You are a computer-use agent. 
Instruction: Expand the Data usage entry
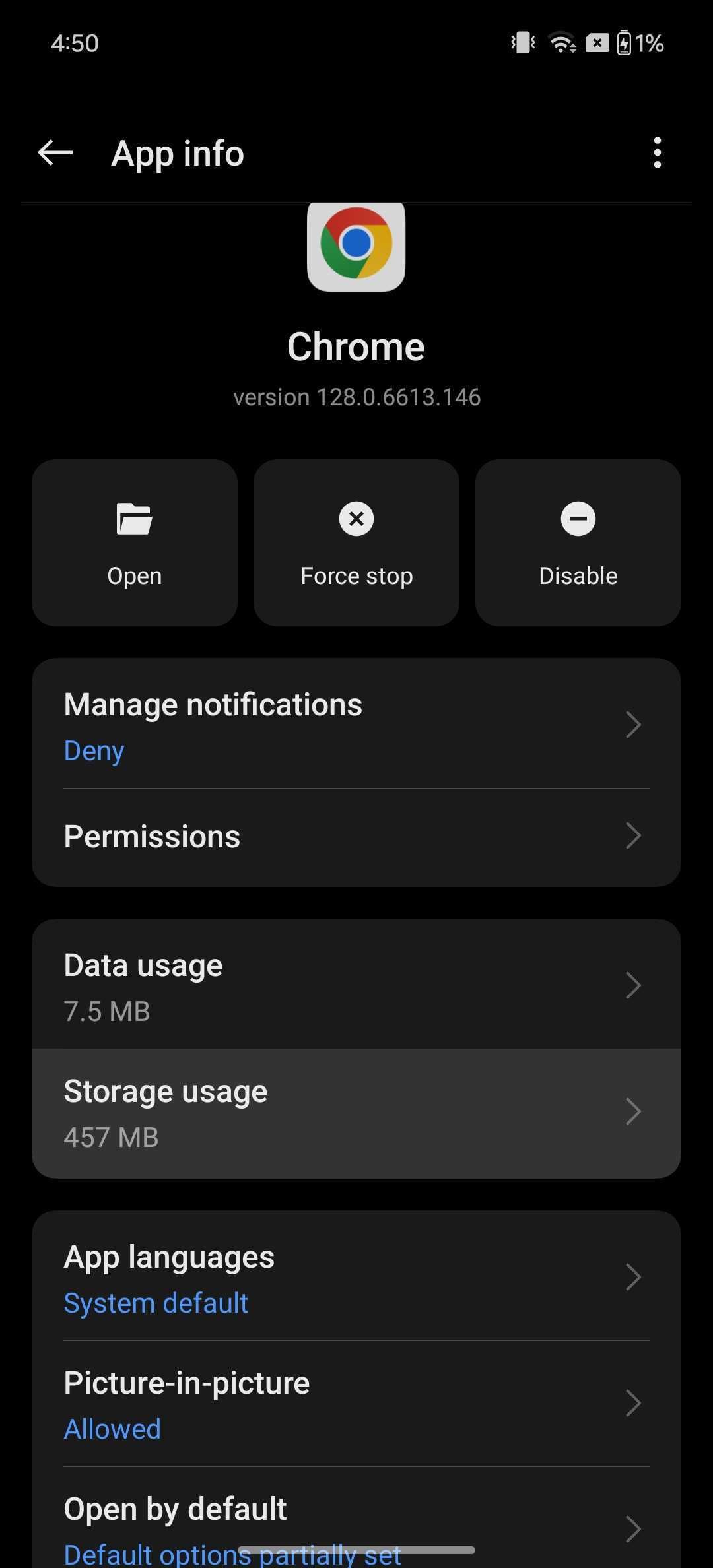click(x=356, y=985)
